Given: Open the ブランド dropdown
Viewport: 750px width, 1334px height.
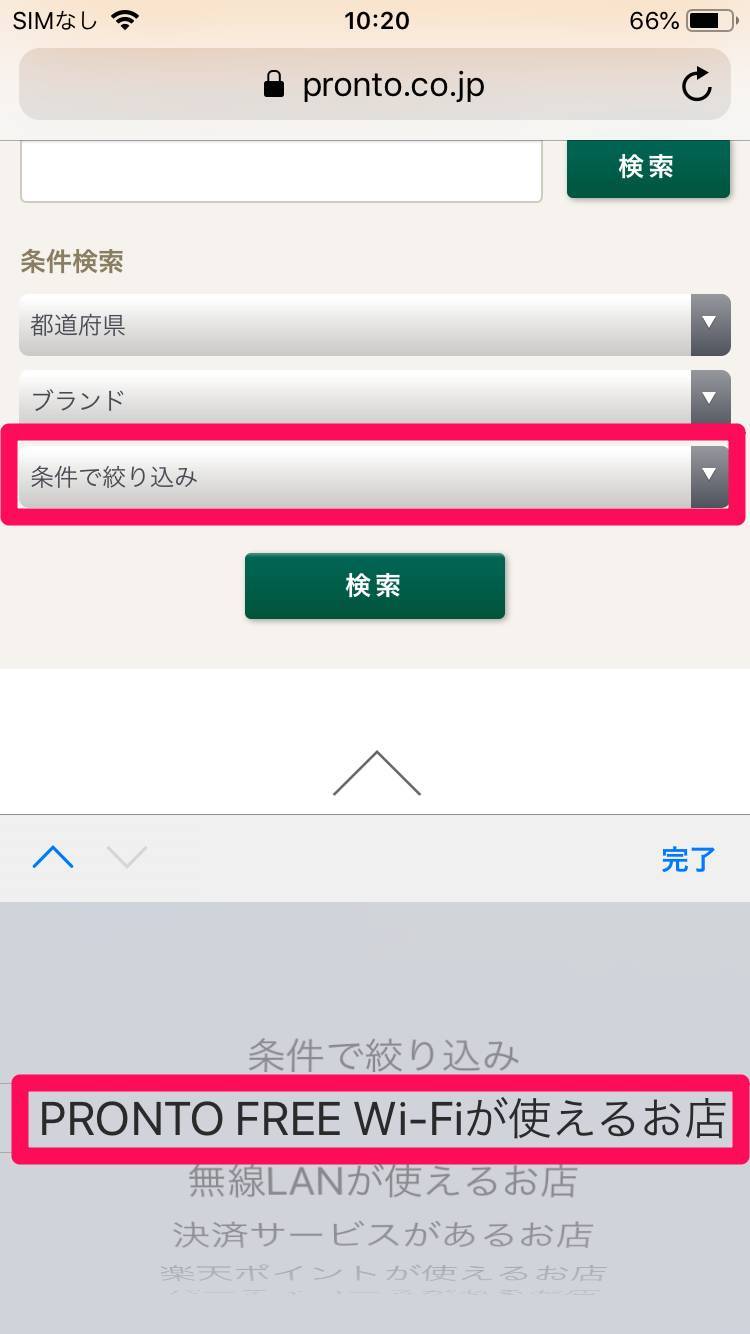Looking at the screenshot, I should tap(374, 399).
